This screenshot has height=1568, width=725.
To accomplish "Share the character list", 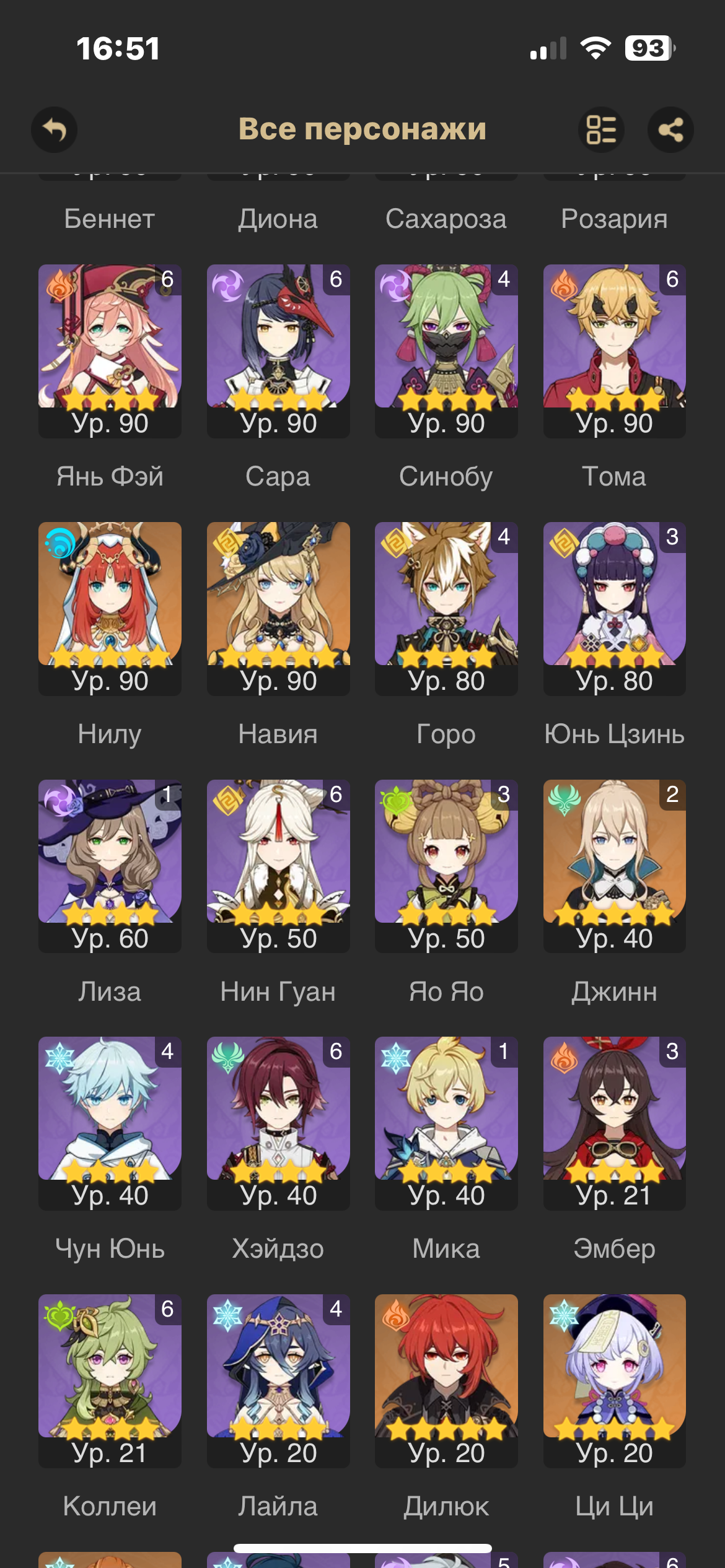I will (x=670, y=130).
